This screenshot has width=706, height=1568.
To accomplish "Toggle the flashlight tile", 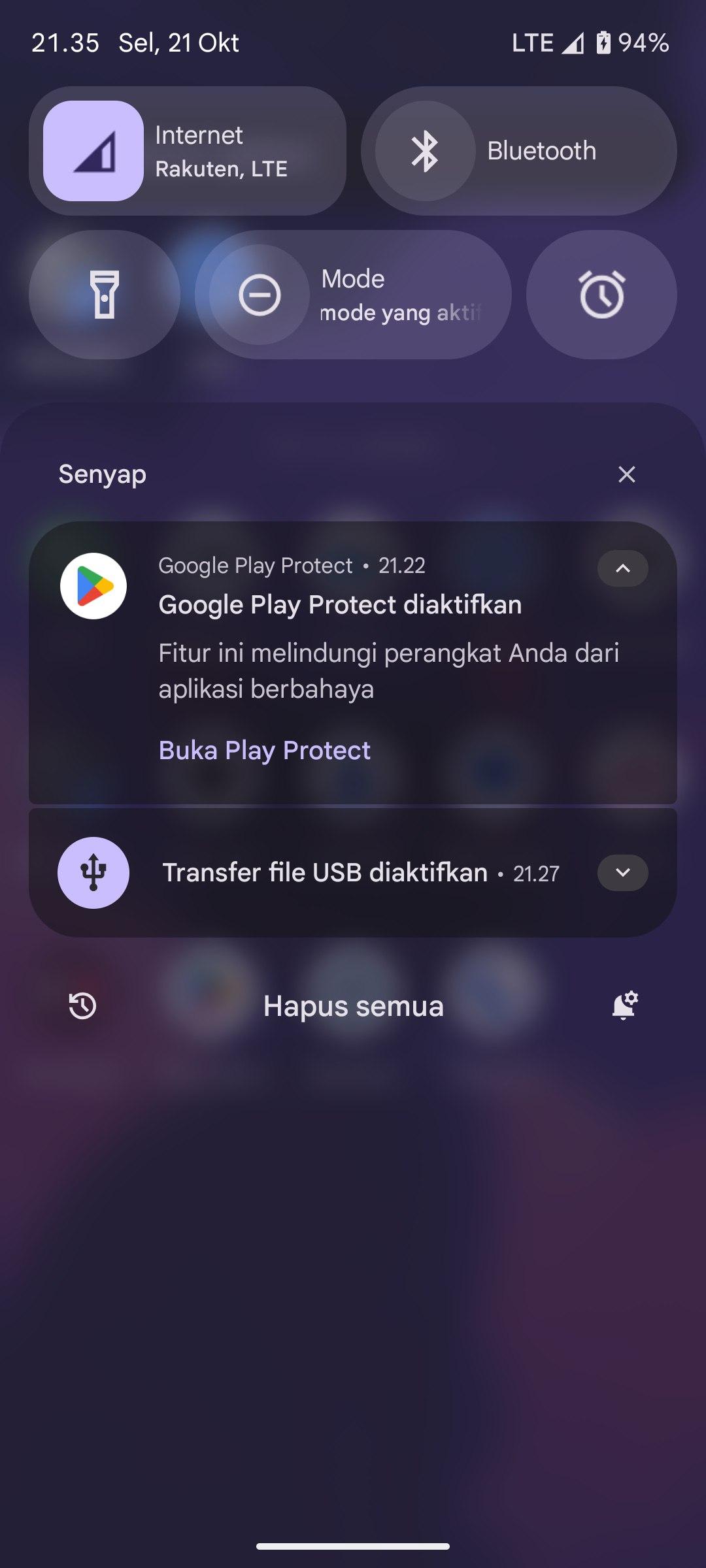I will tap(105, 295).
